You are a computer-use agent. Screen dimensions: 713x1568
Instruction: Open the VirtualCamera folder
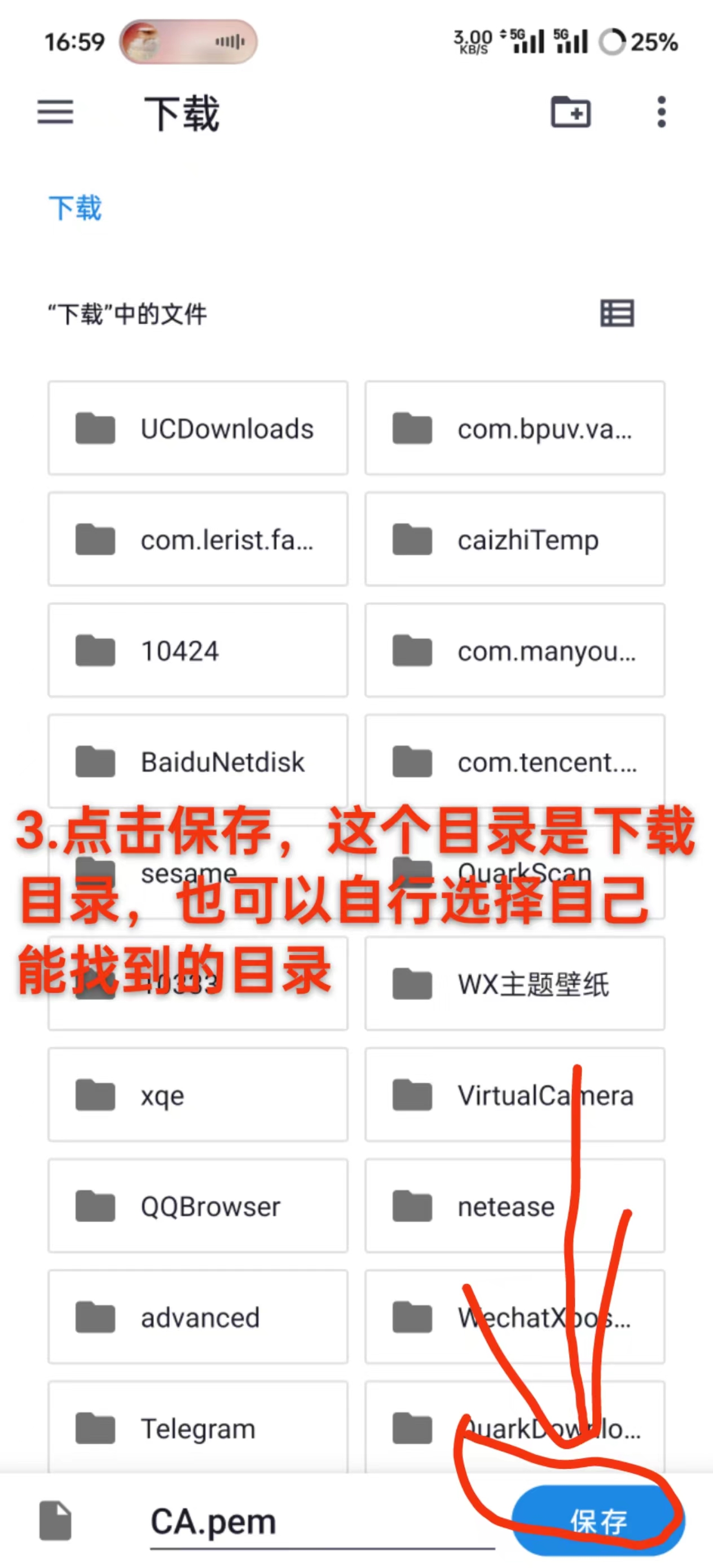(514, 1095)
